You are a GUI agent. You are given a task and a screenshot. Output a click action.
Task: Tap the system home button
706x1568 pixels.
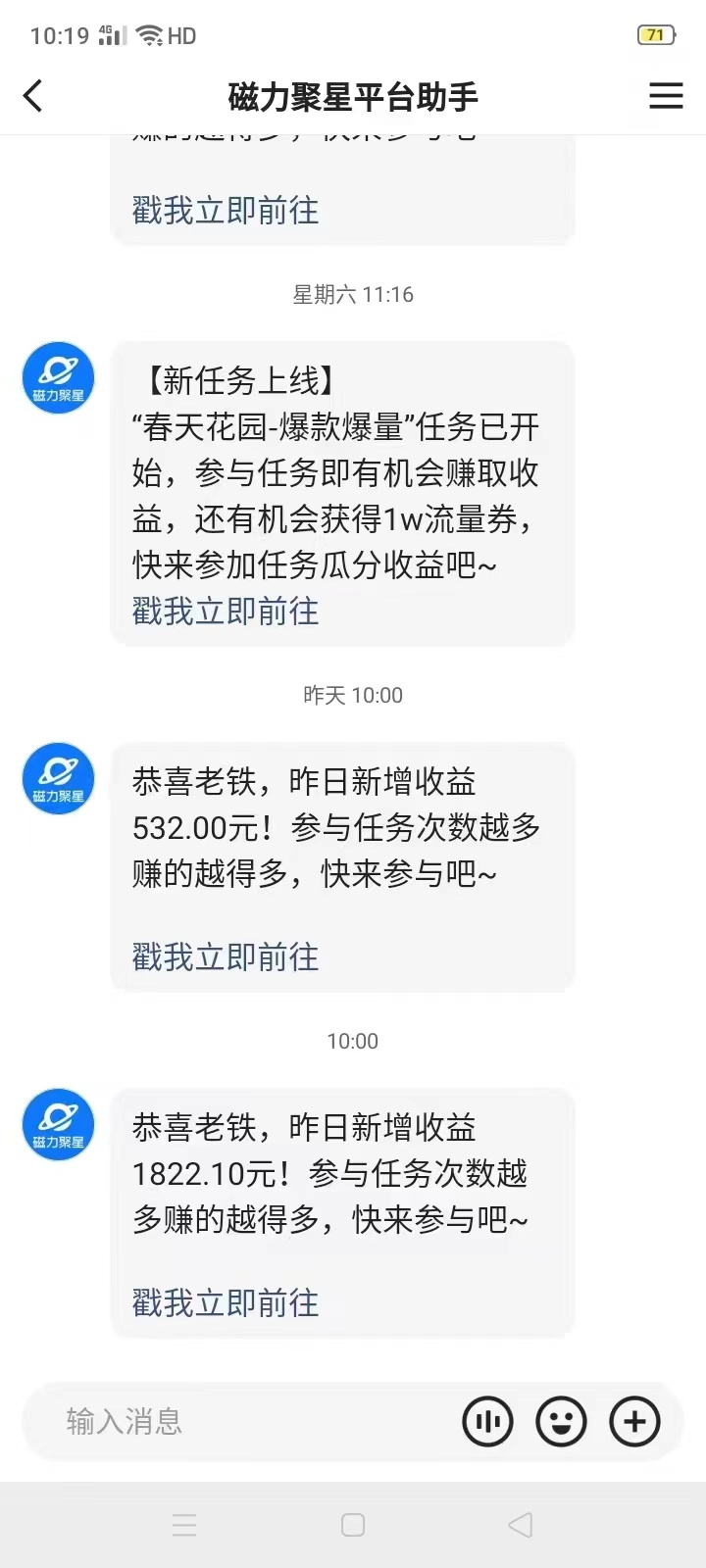pyautogui.click(x=353, y=1525)
